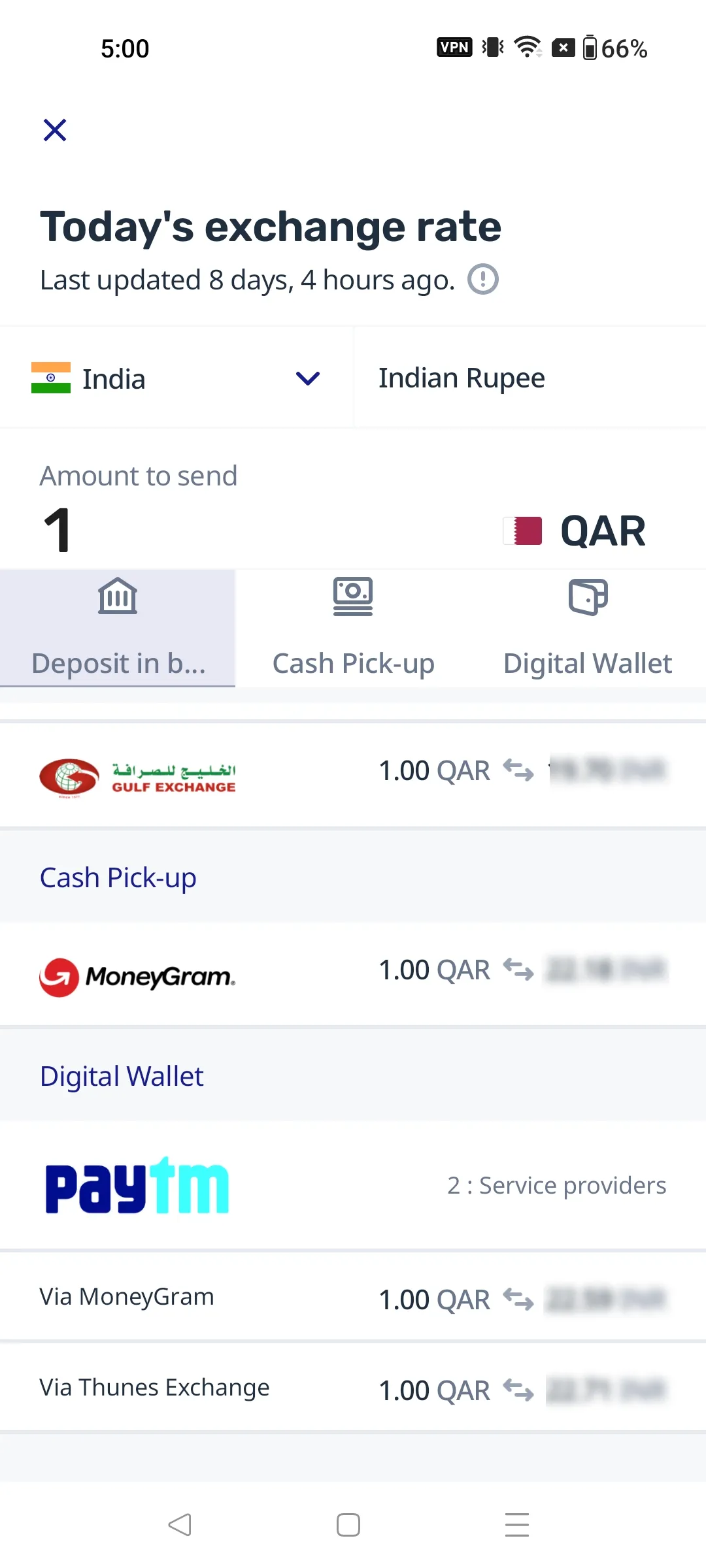Switch to the Cash Pick-up tab

click(x=353, y=629)
